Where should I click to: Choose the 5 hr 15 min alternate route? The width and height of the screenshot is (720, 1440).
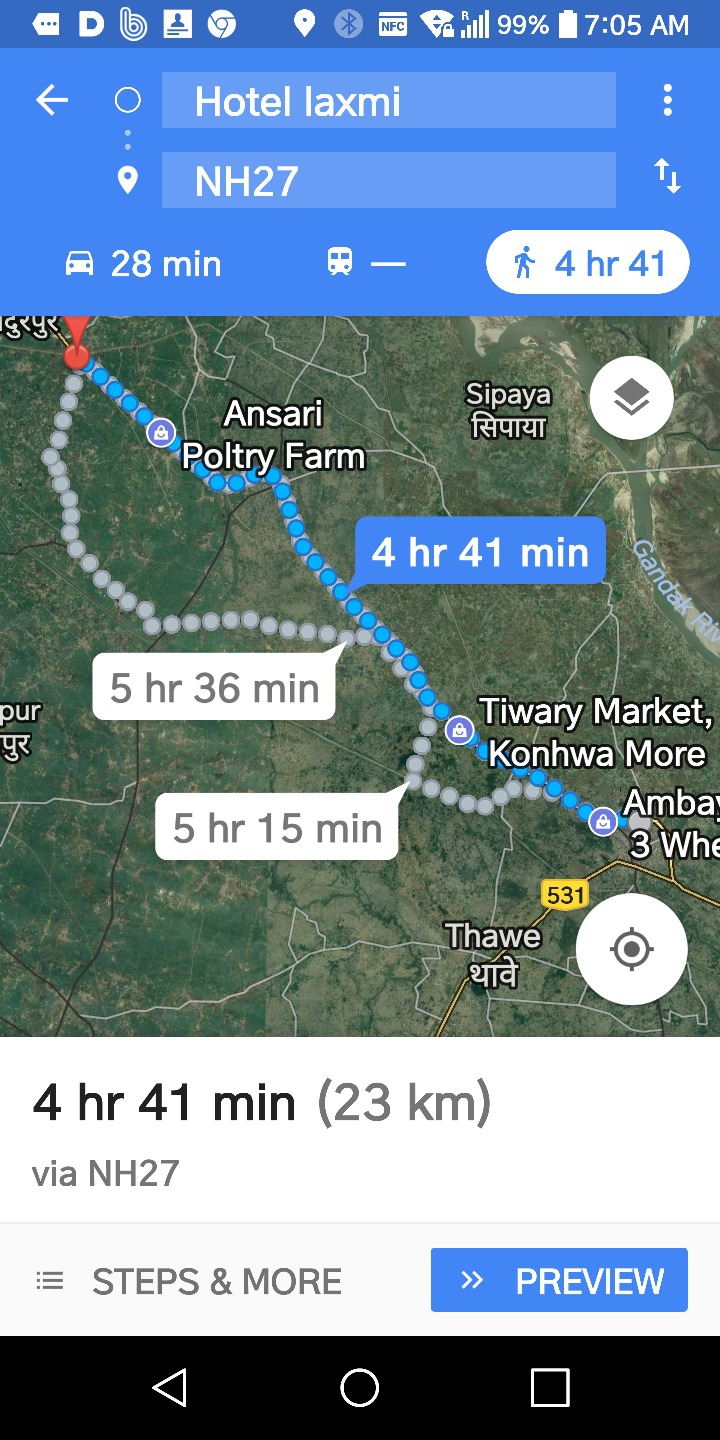point(277,828)
